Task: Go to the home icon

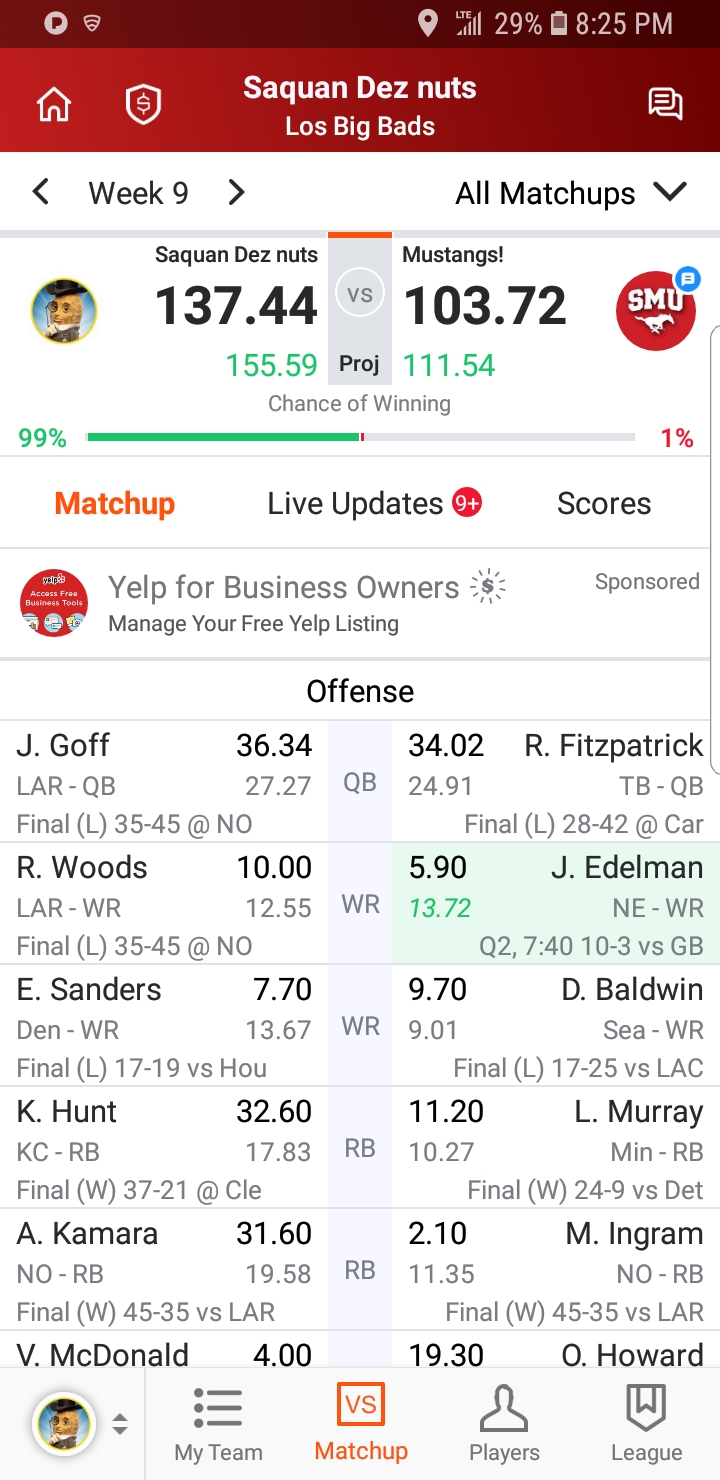Action: point(54,104)
